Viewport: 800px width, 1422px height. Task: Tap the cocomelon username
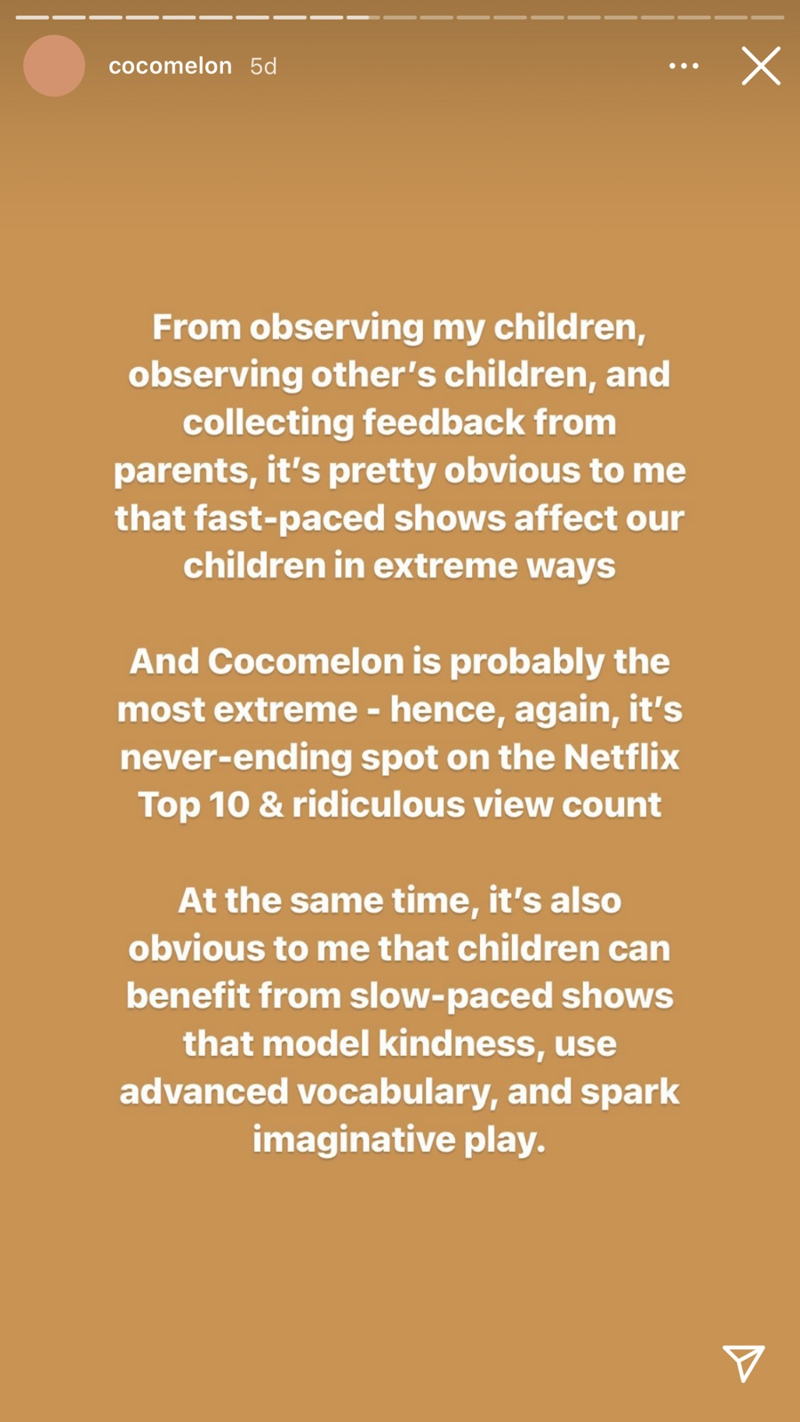tap(170, 66)
